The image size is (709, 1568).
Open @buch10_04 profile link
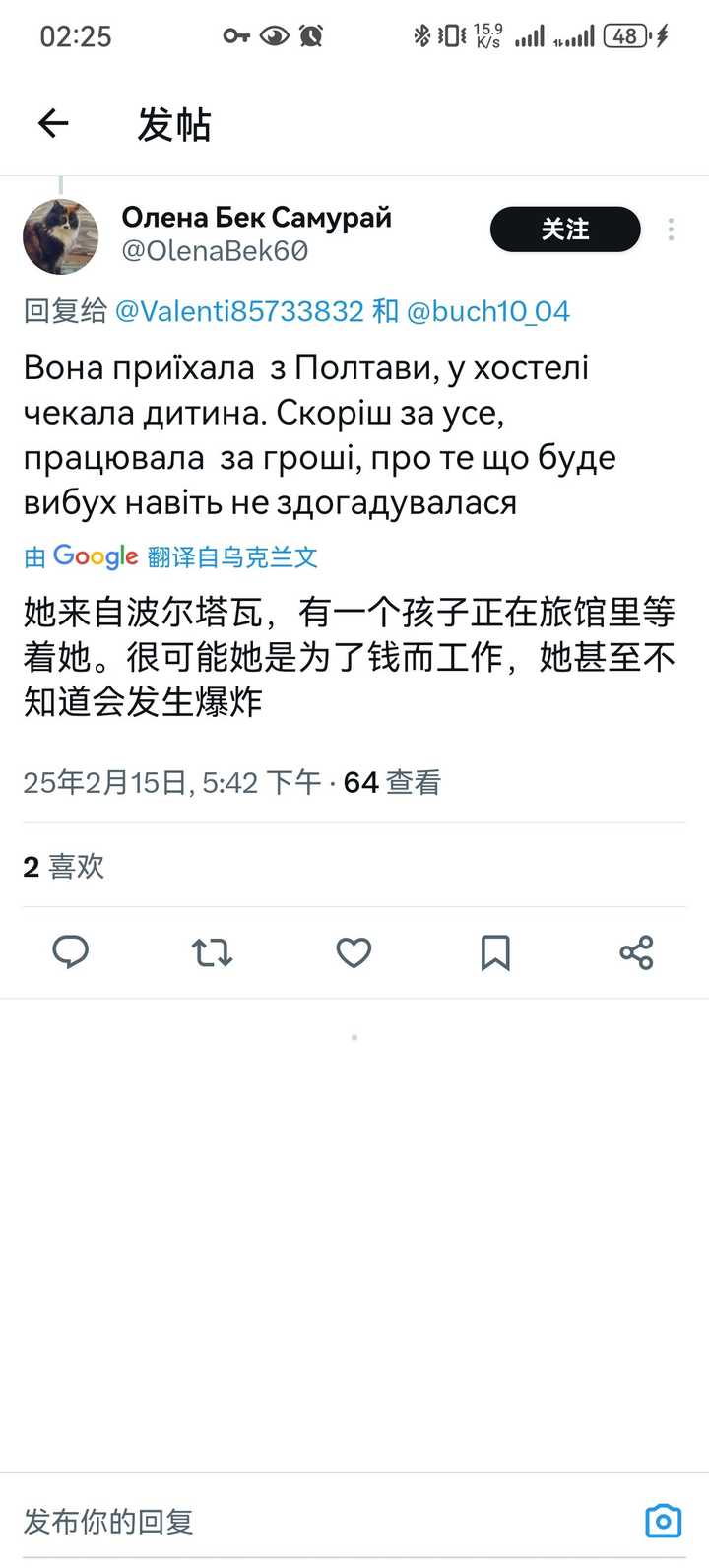click(487, 311)
